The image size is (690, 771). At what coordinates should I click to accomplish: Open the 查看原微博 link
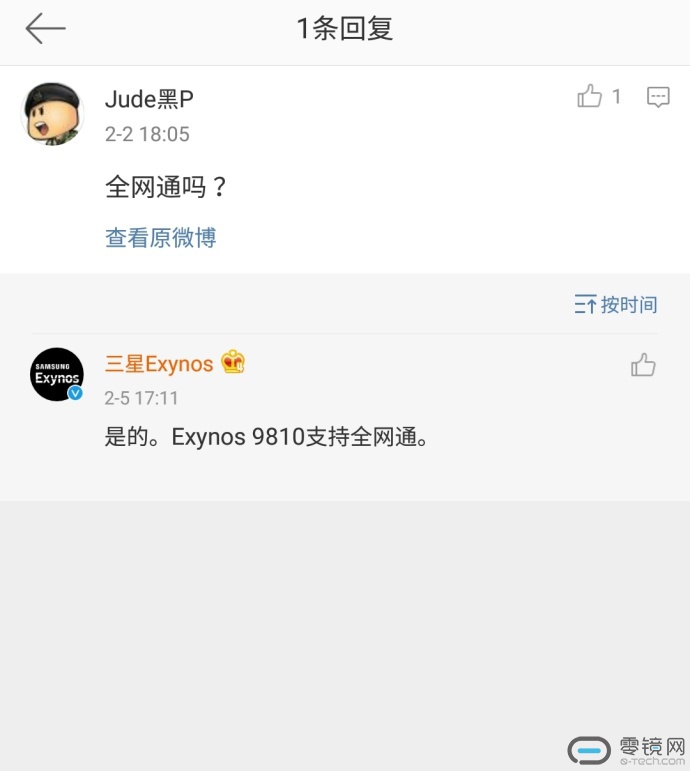tap(160, 238)
